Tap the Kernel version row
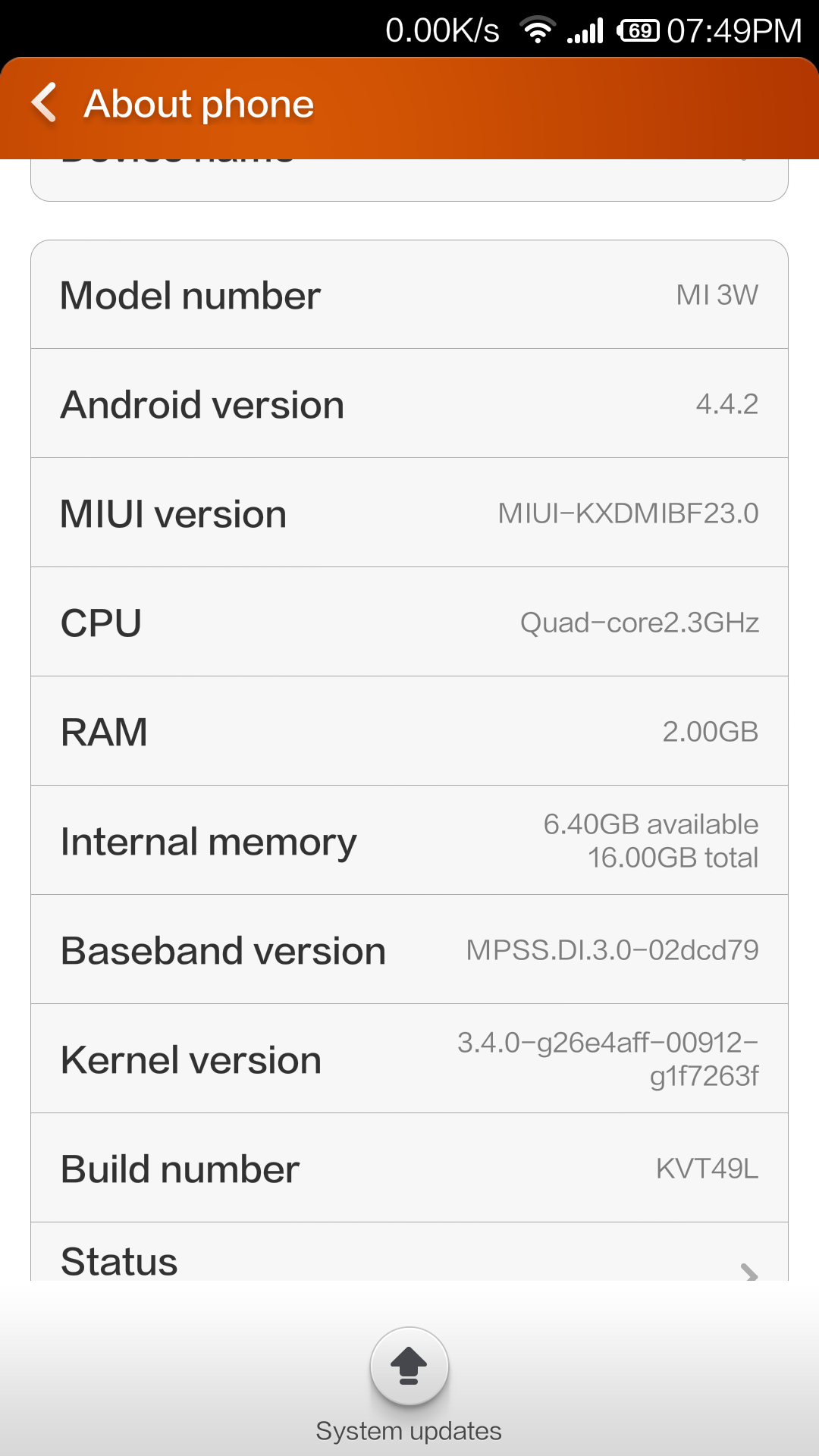 pyautogui.click(x=409, y=1059)
